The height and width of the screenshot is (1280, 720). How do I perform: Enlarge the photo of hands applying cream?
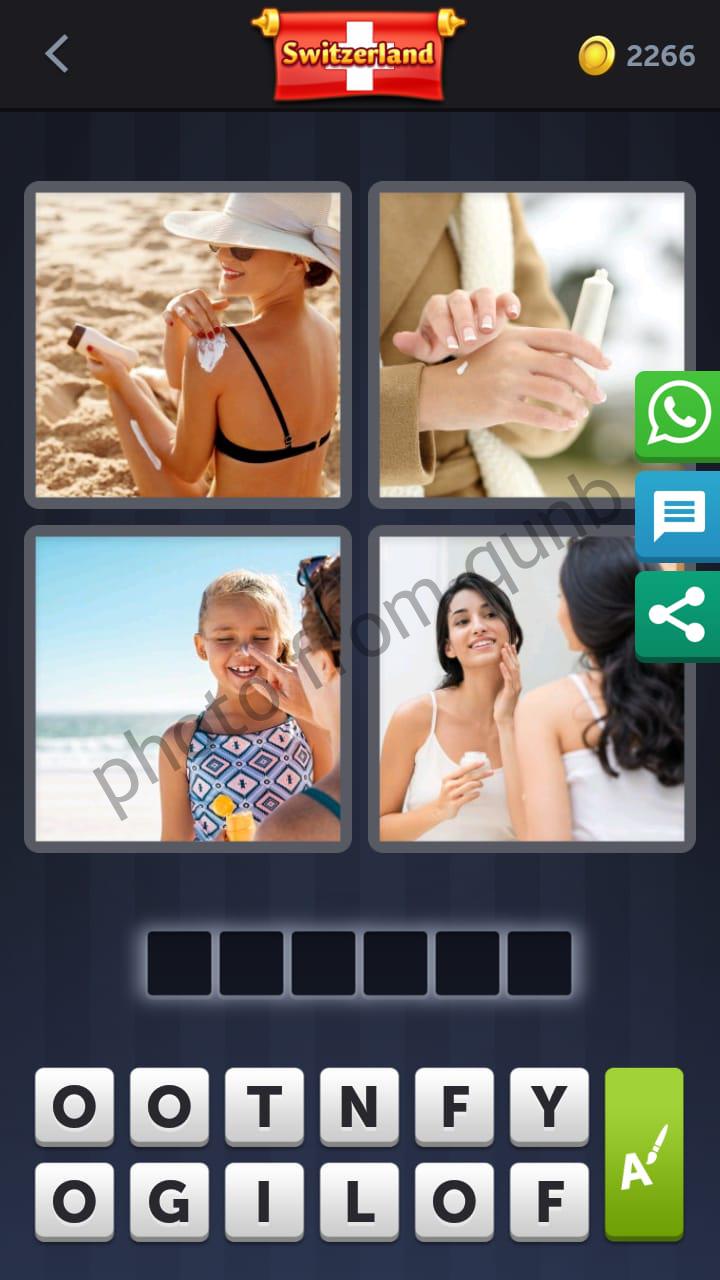coord(532,345)
